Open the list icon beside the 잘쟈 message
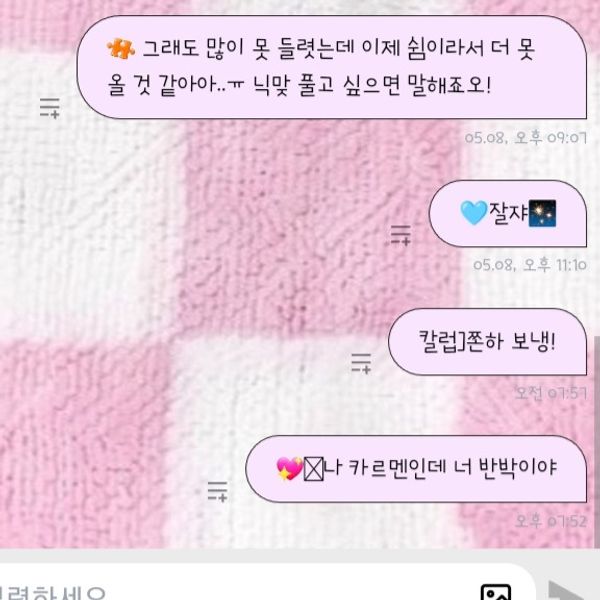Screen dimensions: 600x600 point(400,235)
